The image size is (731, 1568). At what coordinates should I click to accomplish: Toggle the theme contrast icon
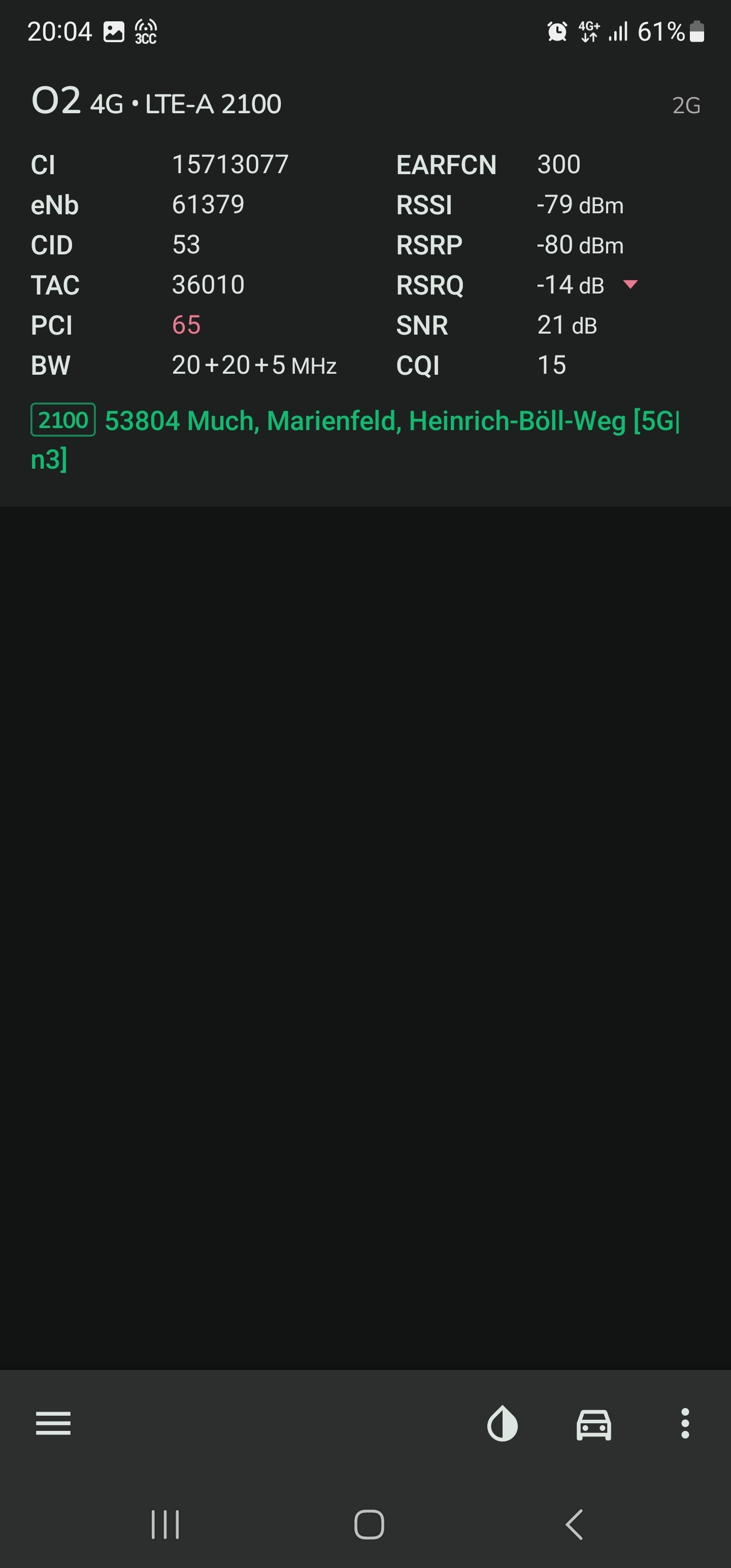click(503, 1423)
